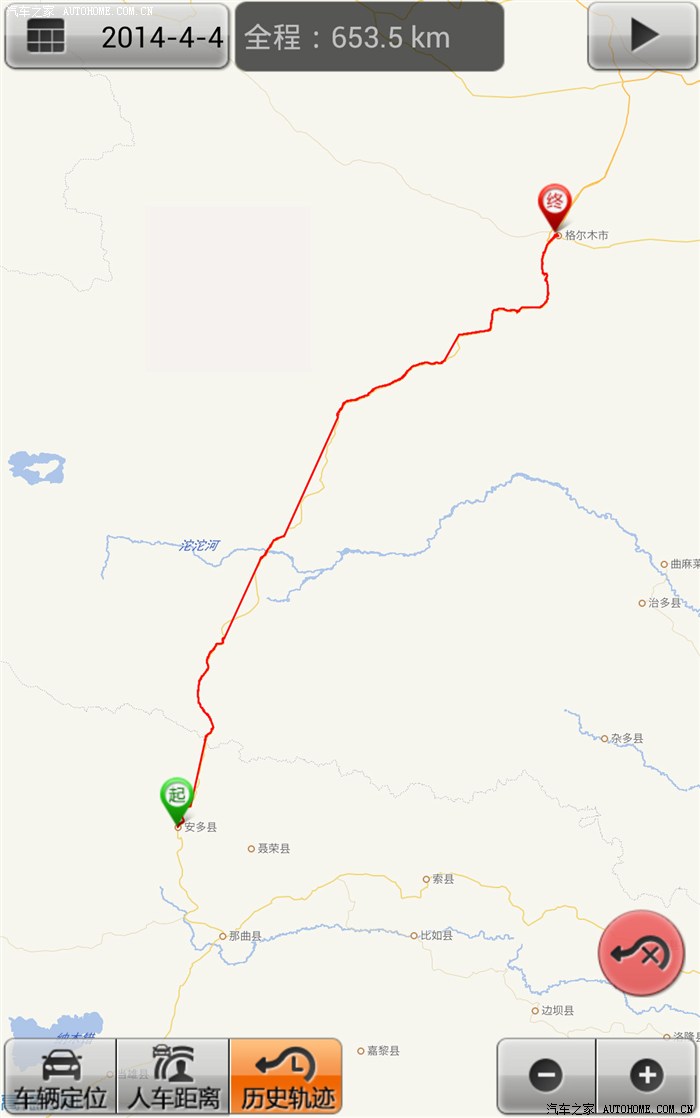Tap the red 终 end marker

(x=553, y=203)
